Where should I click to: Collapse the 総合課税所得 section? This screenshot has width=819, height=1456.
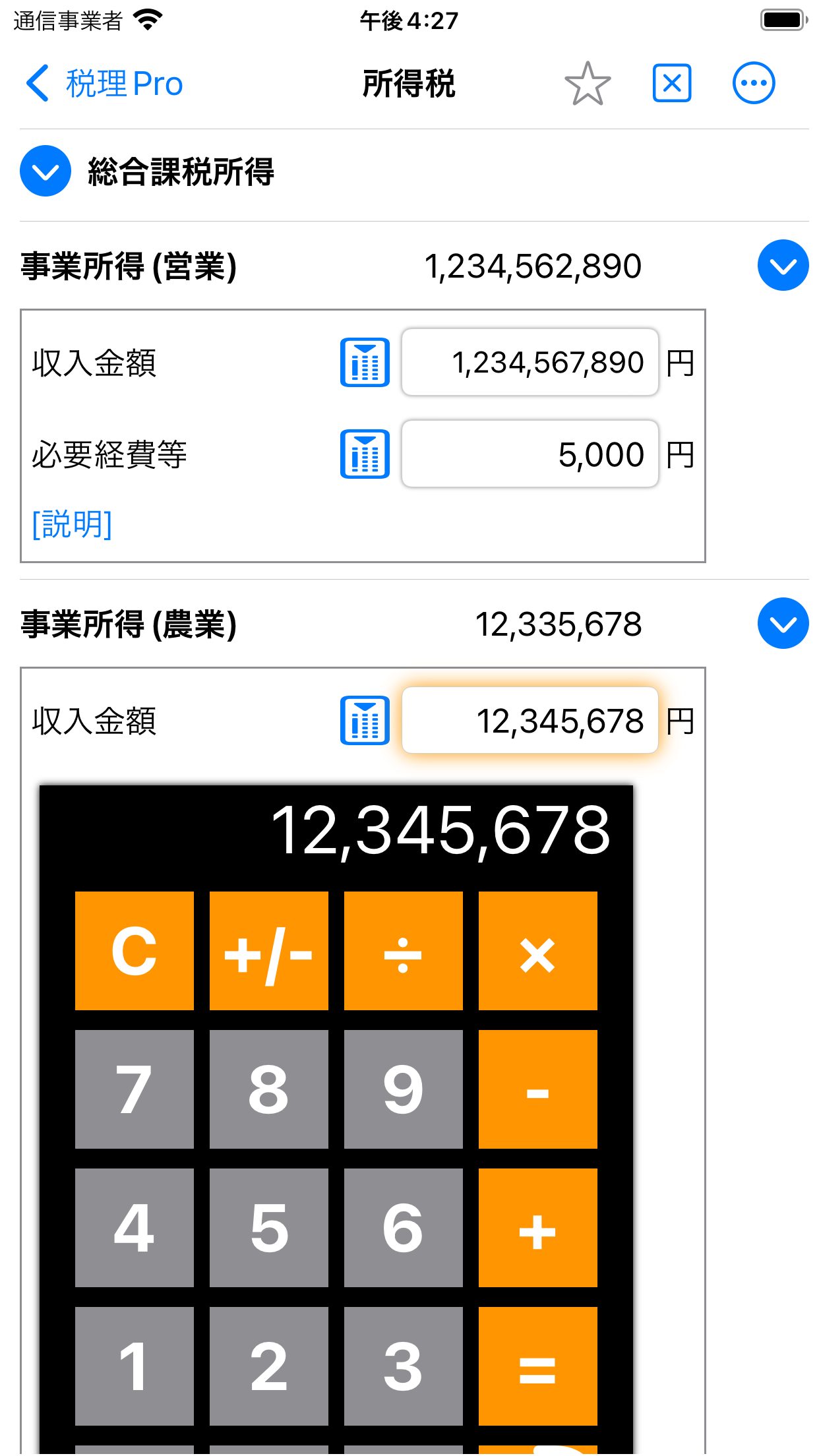[x=45, y=171]
